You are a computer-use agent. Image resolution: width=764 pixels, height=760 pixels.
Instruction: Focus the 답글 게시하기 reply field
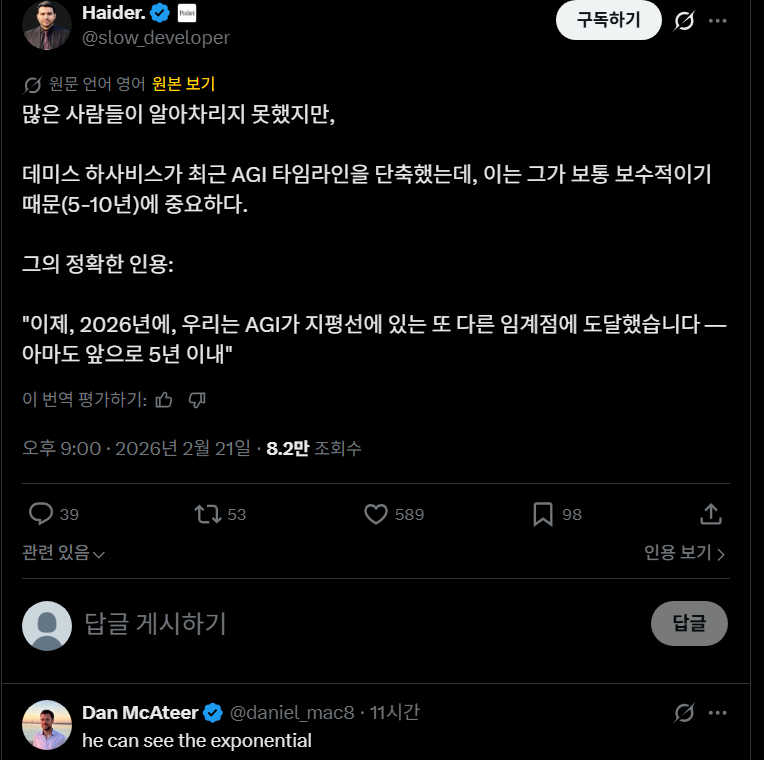(300, 624)
